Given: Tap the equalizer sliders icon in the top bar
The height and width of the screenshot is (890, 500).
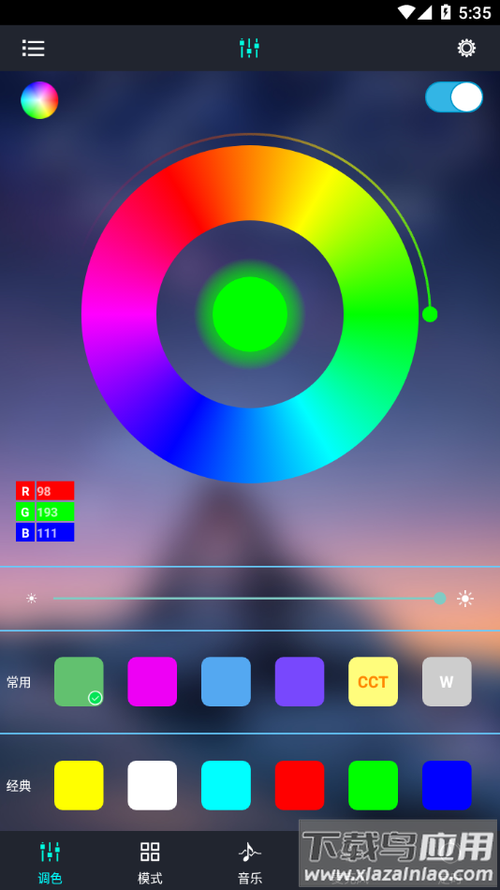Looking at the screenshot, I should coord(249,48).
